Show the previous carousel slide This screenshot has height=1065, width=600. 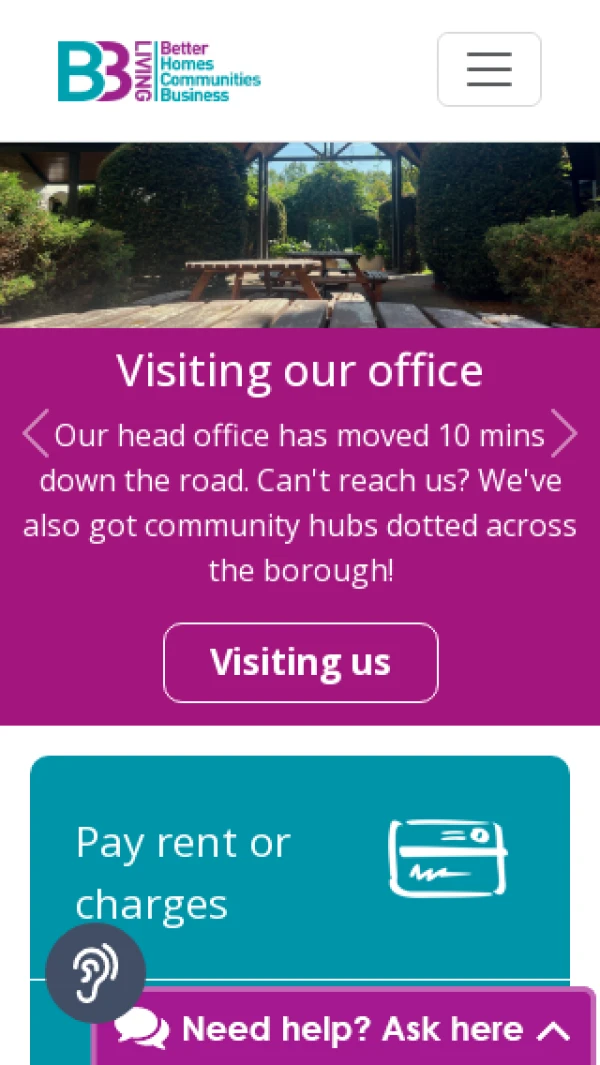(x=35, y=434)
